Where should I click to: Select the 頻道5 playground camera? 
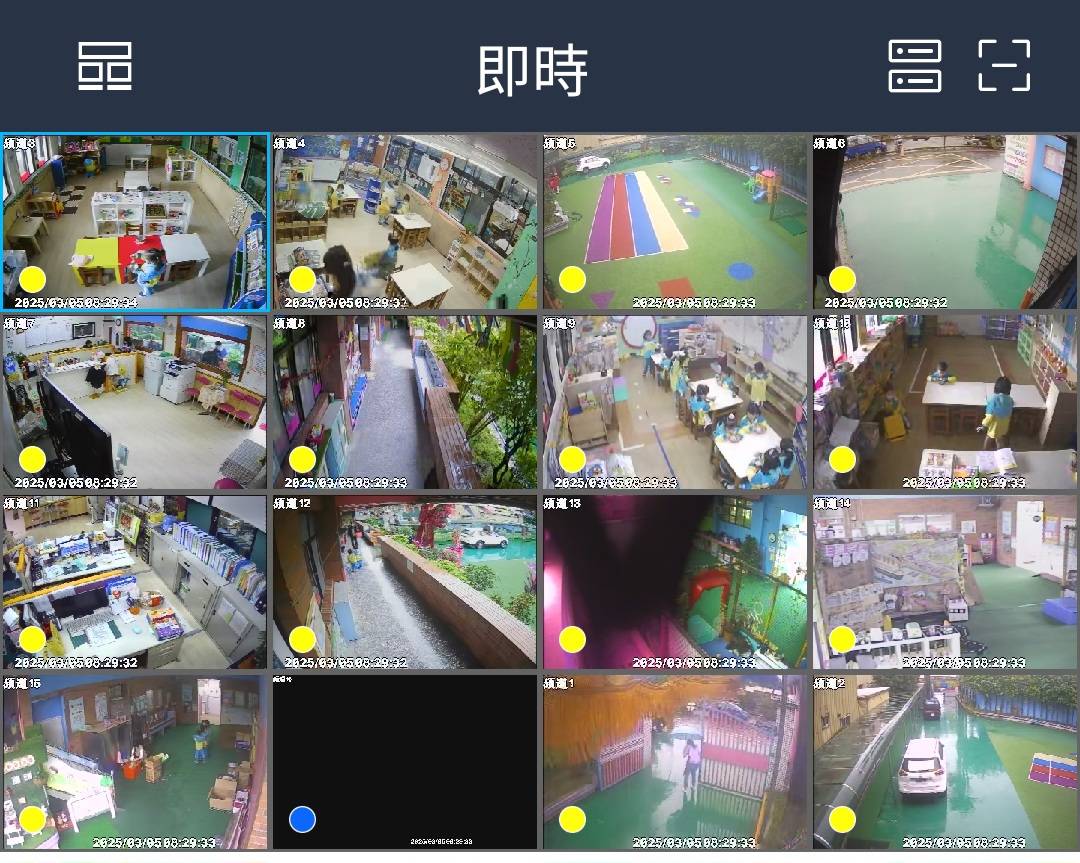[675, 222]
